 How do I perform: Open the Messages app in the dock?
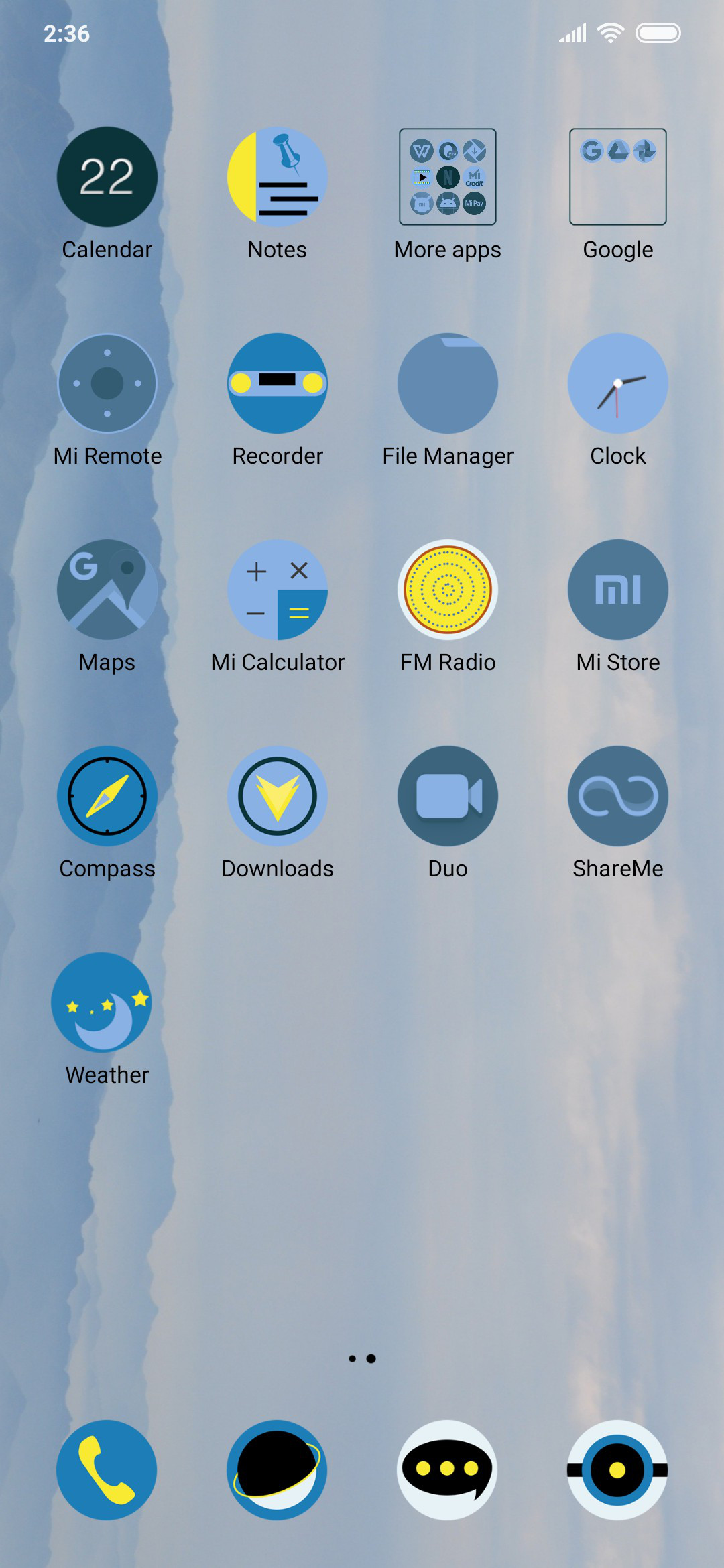click(448, 1470)
